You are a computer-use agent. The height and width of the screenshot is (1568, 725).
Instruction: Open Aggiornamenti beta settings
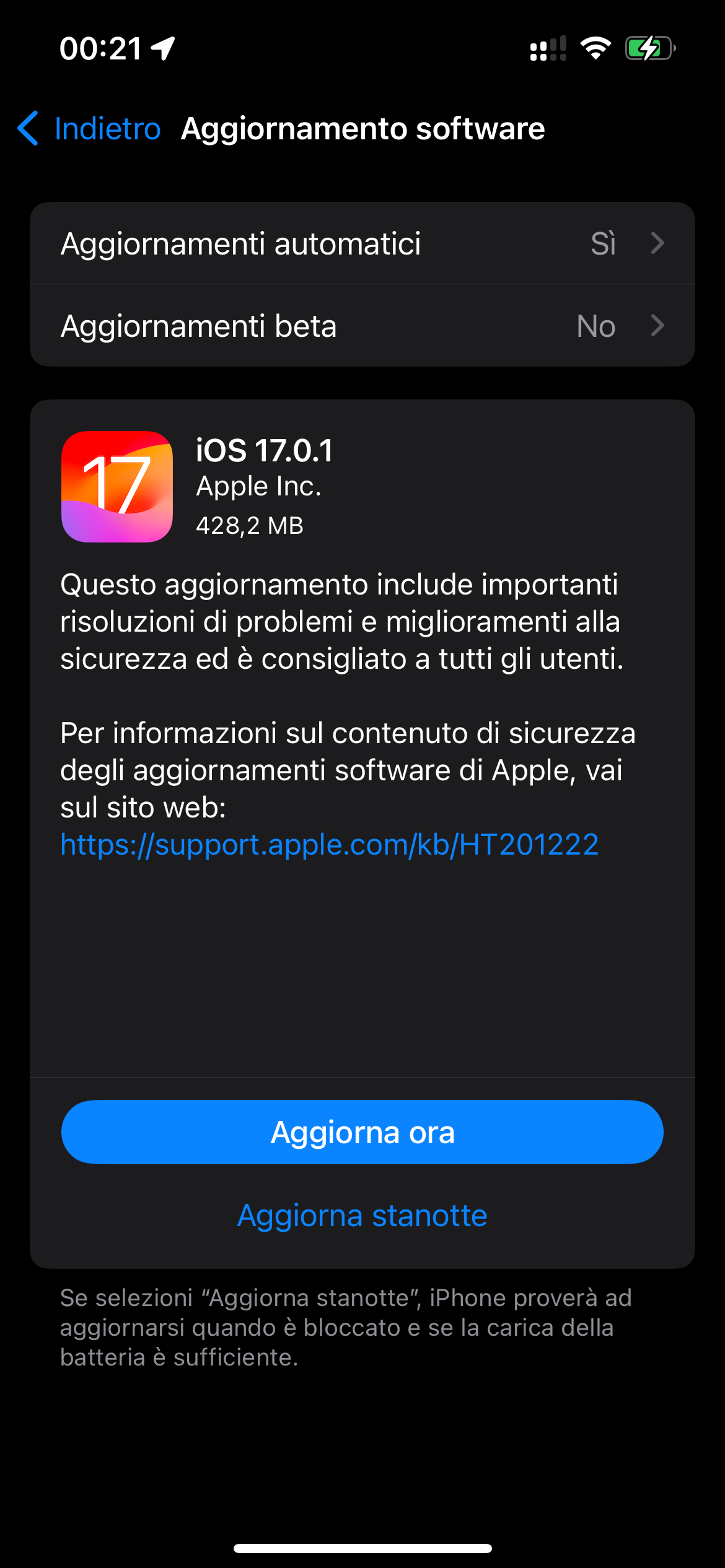point(362,326)
